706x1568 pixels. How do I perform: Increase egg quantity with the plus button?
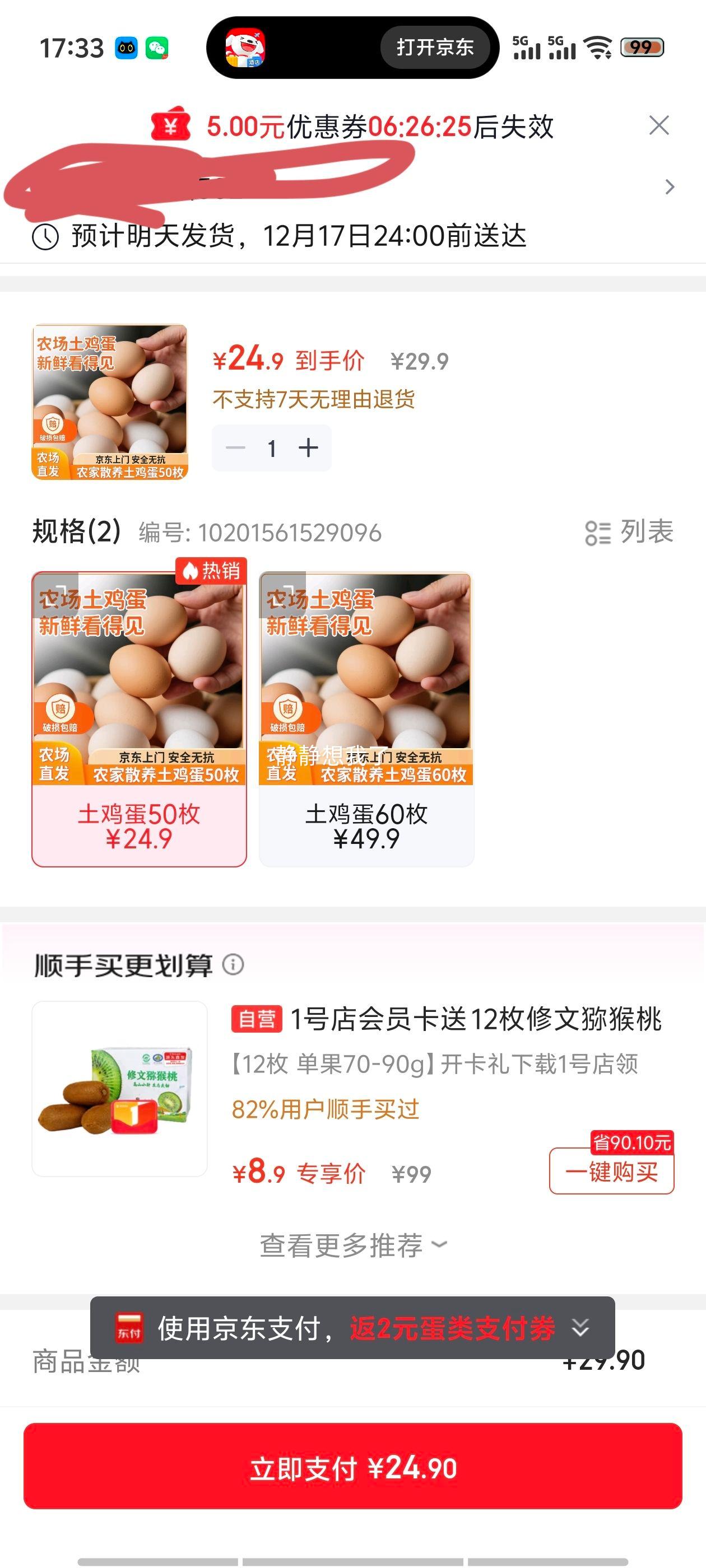tap(308, 448)
